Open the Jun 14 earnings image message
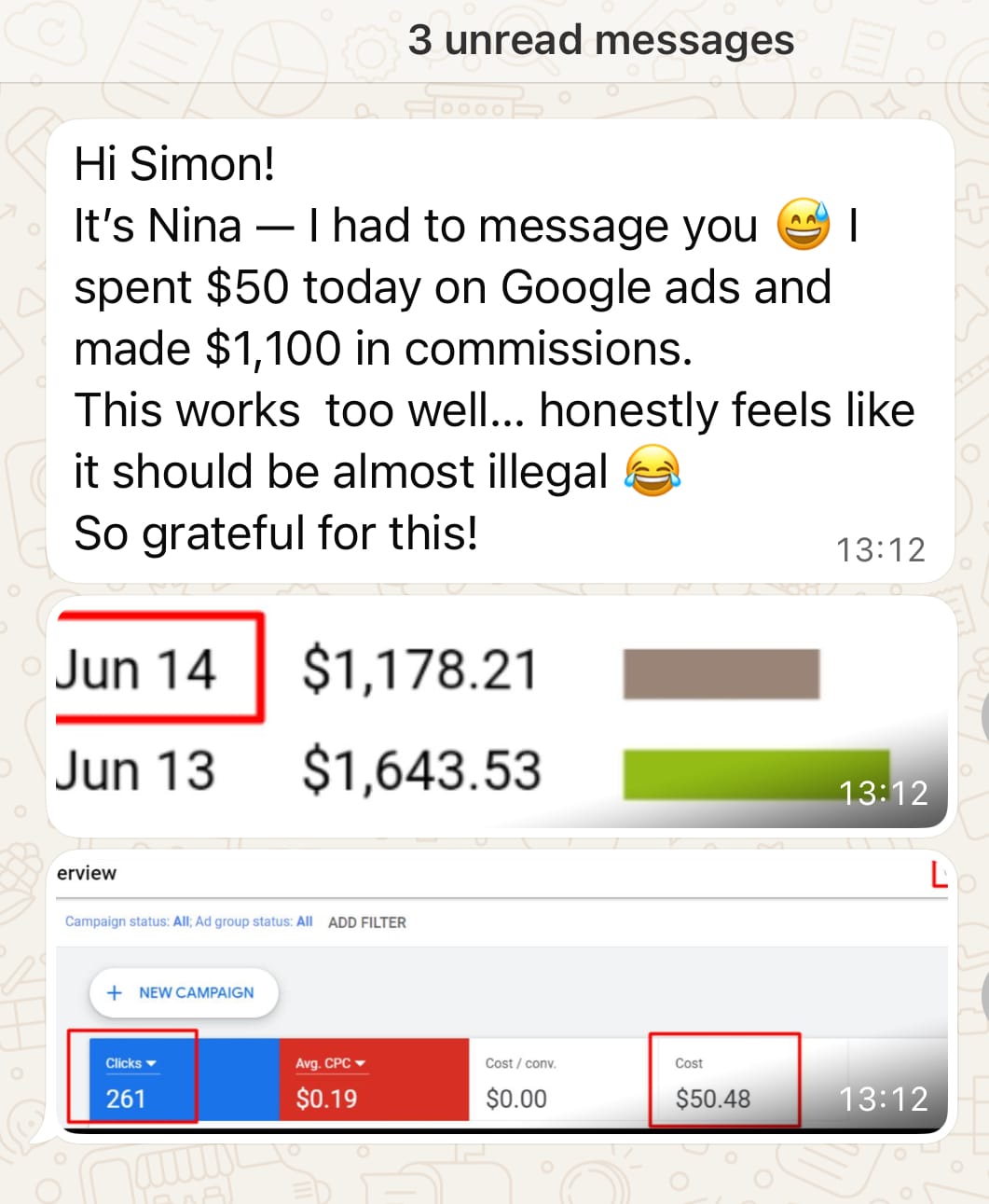The width and height of the screenshot is (989, 1204). [x=501, y=716]
